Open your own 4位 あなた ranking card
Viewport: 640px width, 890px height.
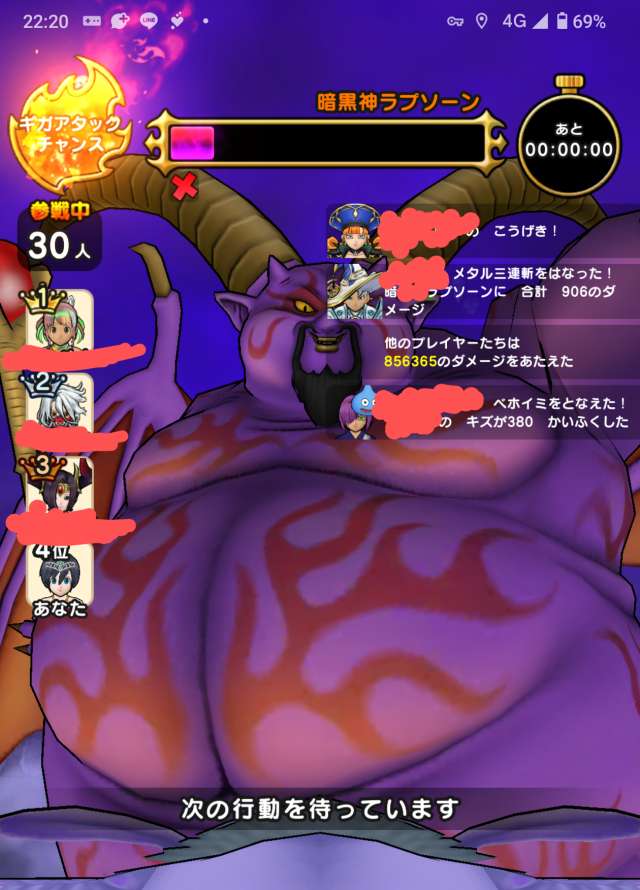point(59,578)
